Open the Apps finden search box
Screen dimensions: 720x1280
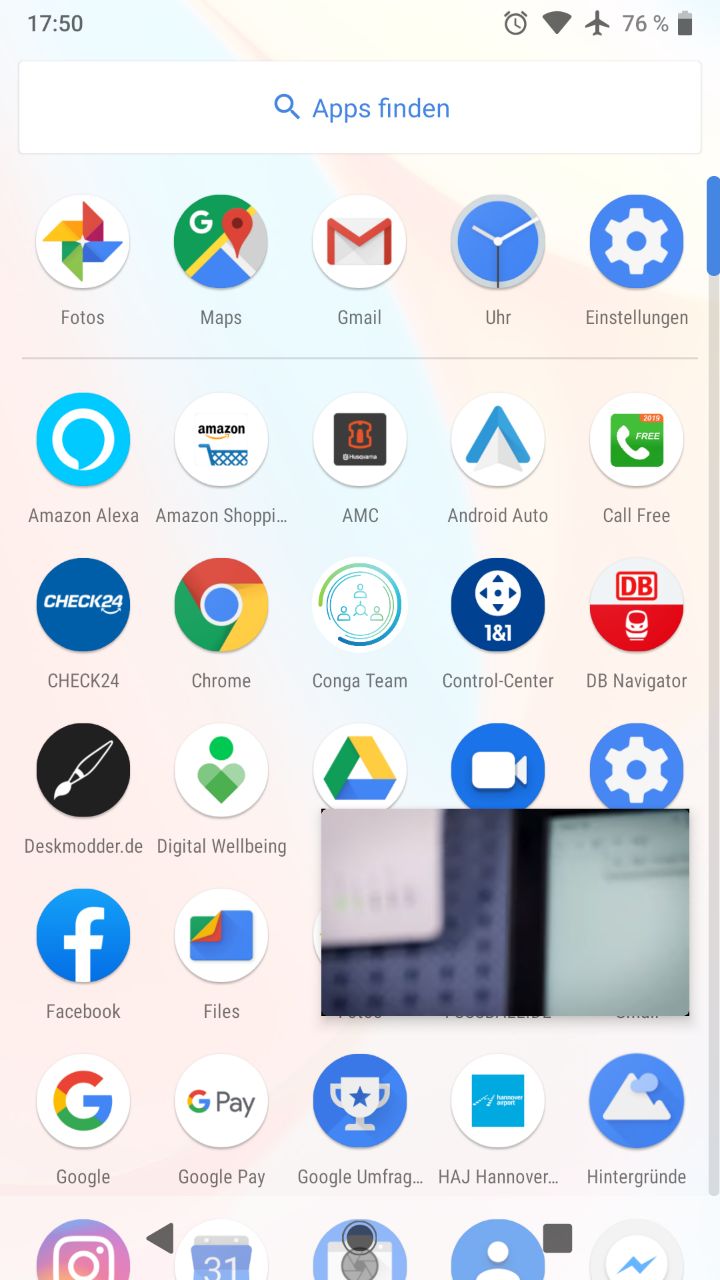click(360, 108)
